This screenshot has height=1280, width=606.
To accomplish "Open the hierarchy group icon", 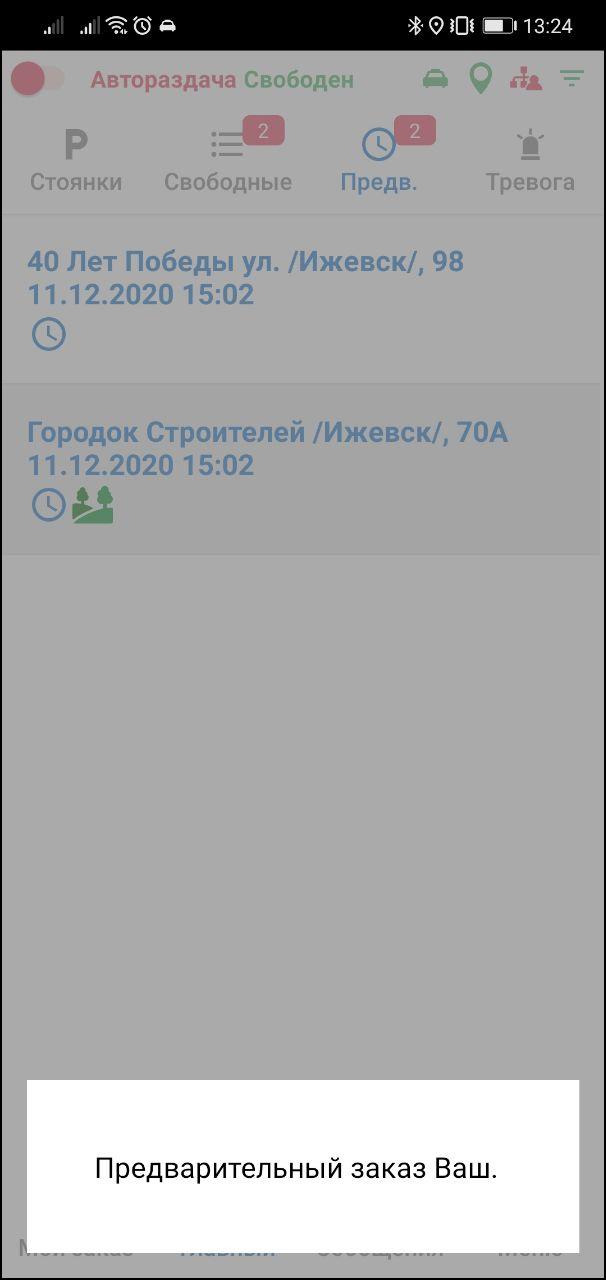I will pos(526,79).
